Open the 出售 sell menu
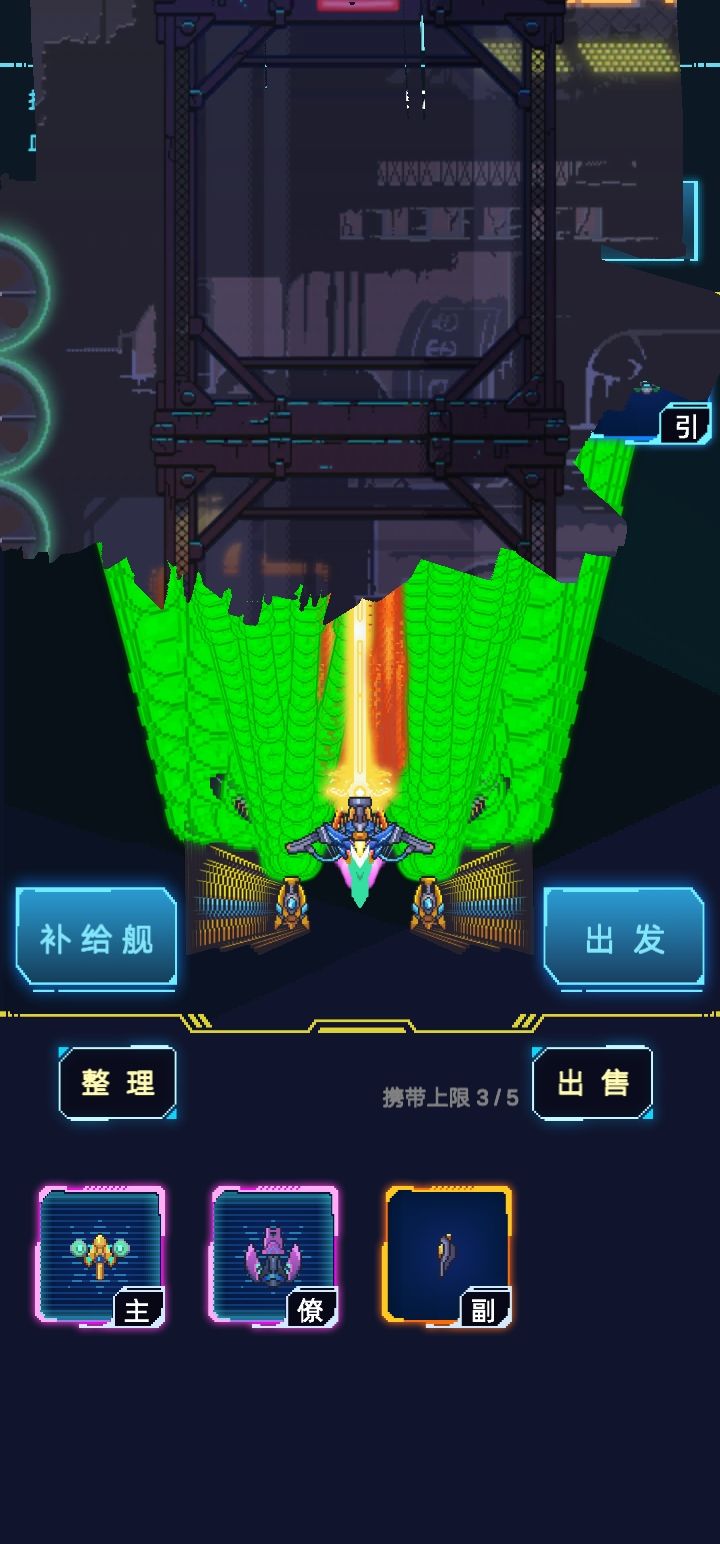720x1544 pixels. (593, 1081)
